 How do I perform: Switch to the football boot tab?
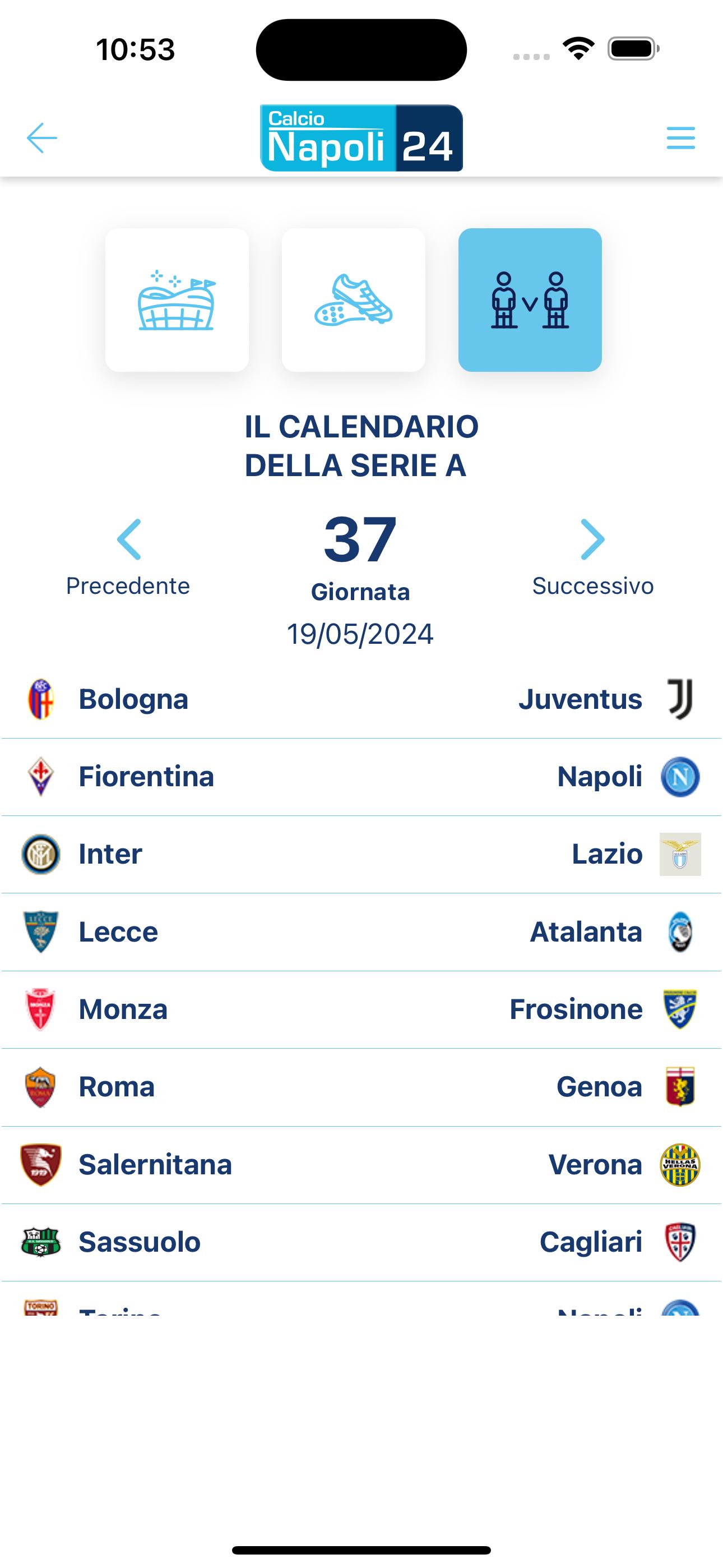tap(353, 300)
